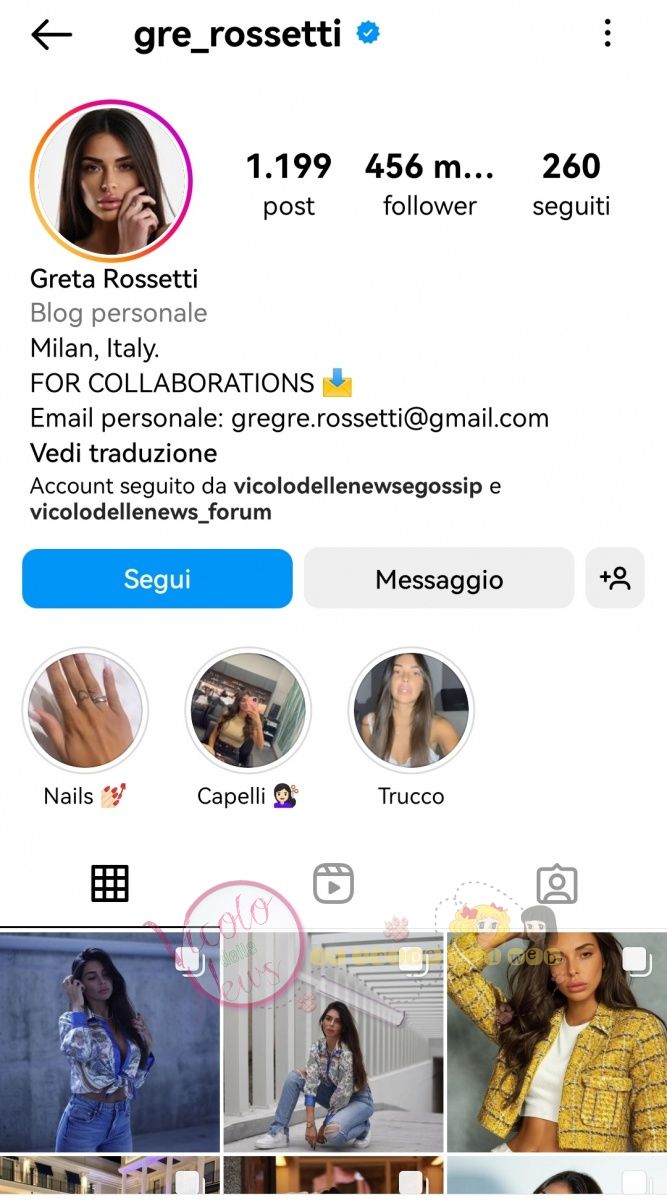
Task: Send a message via Messaggio
Action: 439,579
